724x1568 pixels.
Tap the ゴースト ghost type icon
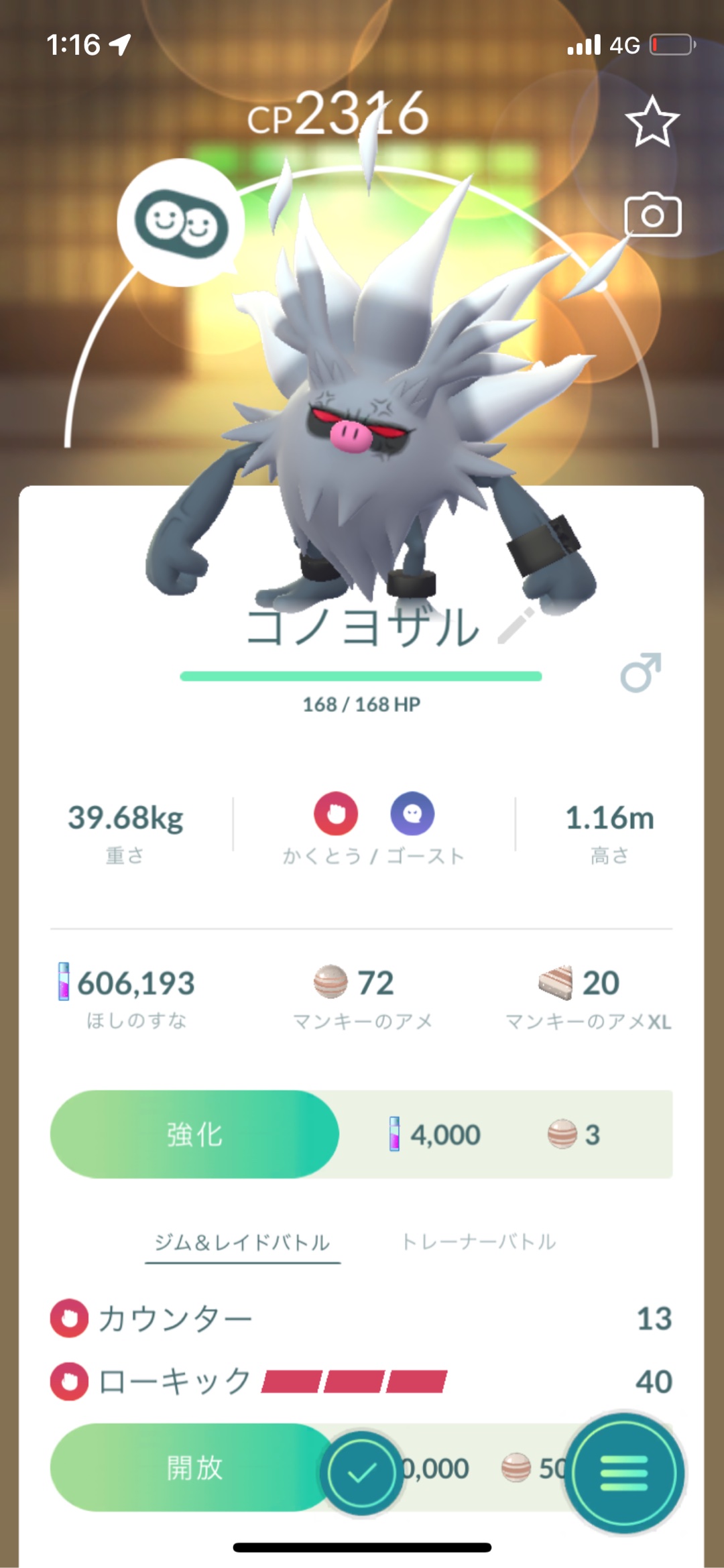[412, 814]
